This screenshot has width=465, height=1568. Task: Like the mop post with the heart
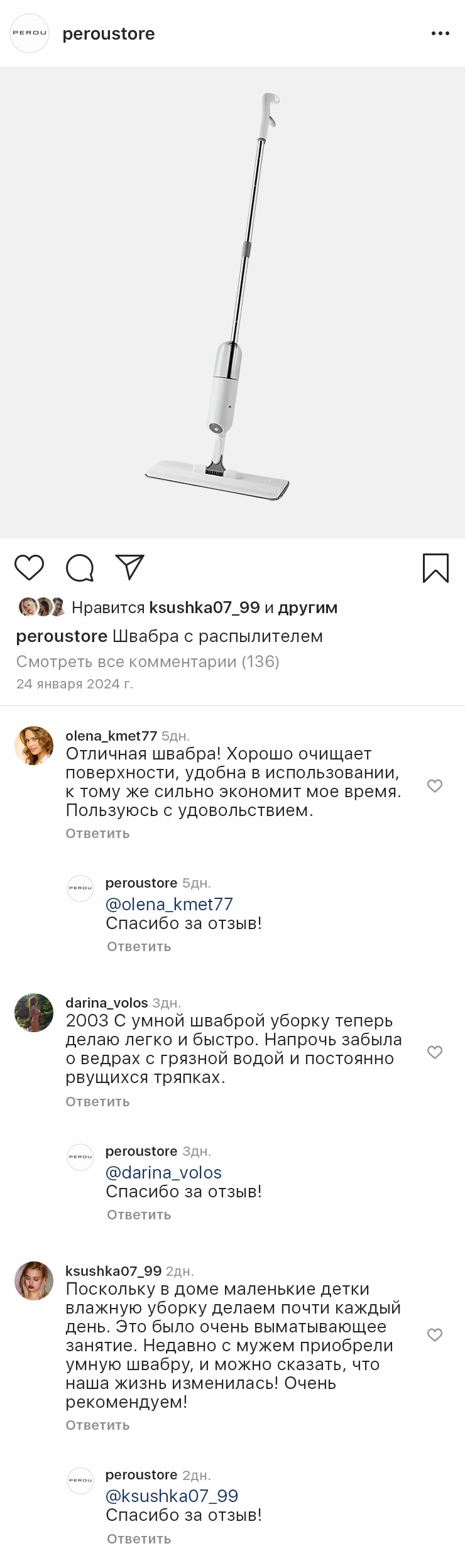pyautogui.click(x=29, y=567)
